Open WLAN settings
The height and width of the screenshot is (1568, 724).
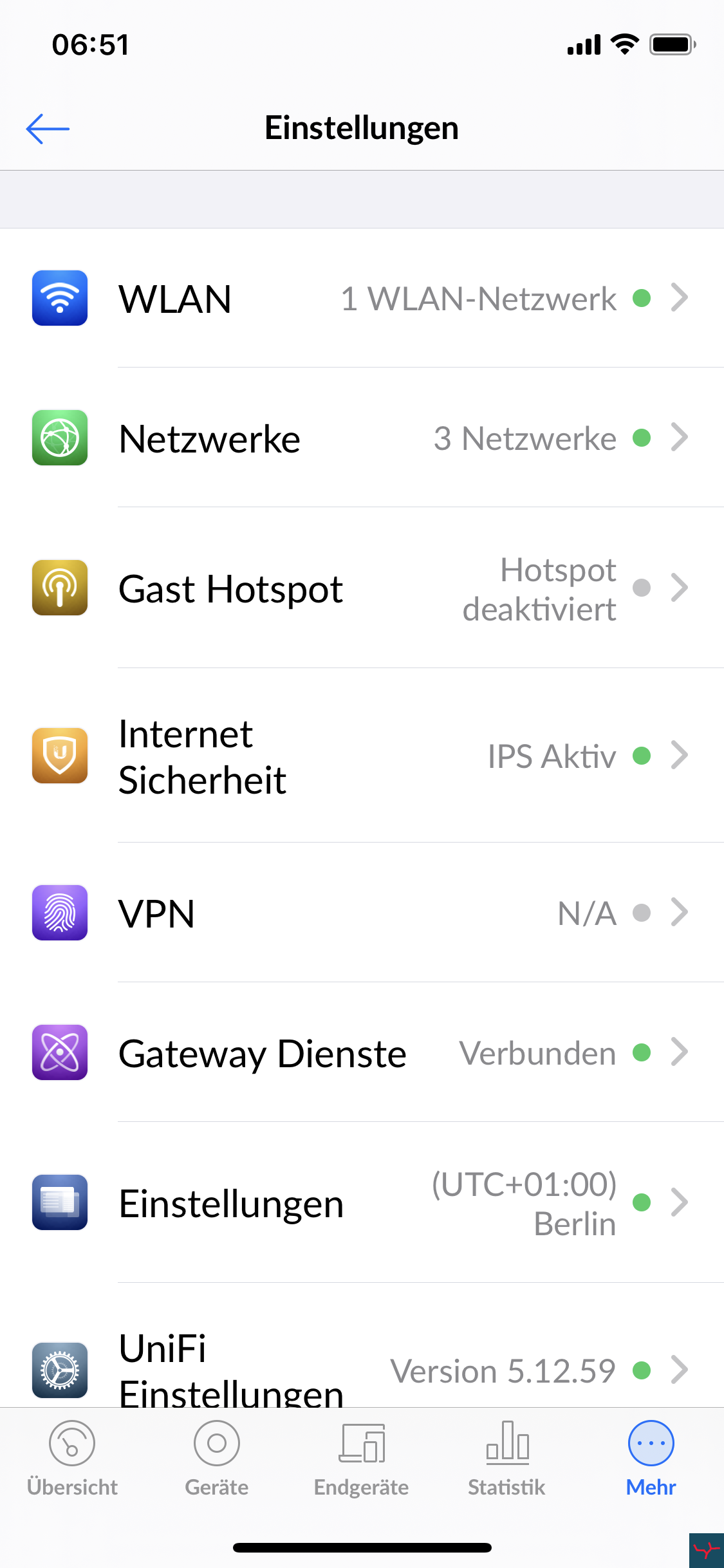click(x=362, y=298)
